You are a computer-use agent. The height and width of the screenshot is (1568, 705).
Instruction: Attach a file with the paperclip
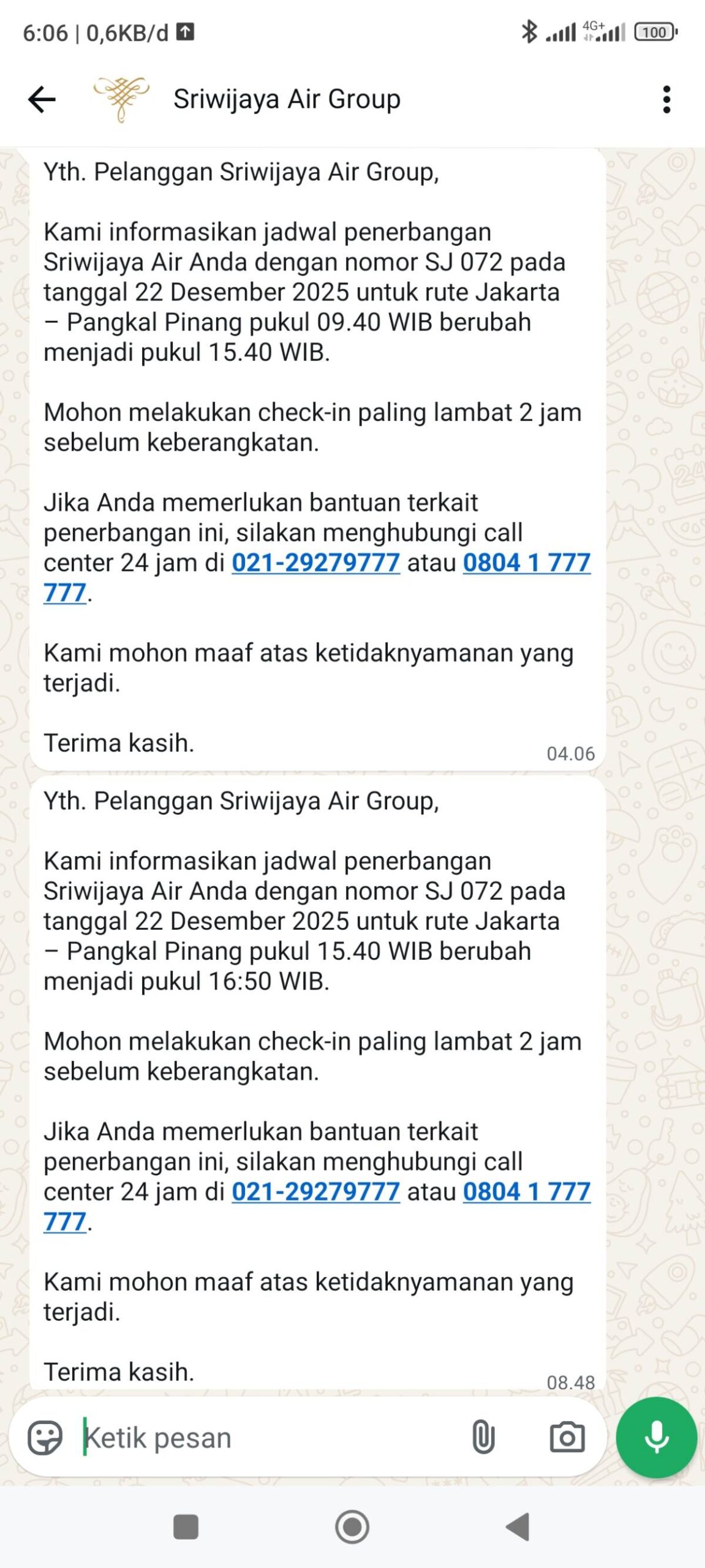pyautogui.click(x=483, y=1437)
